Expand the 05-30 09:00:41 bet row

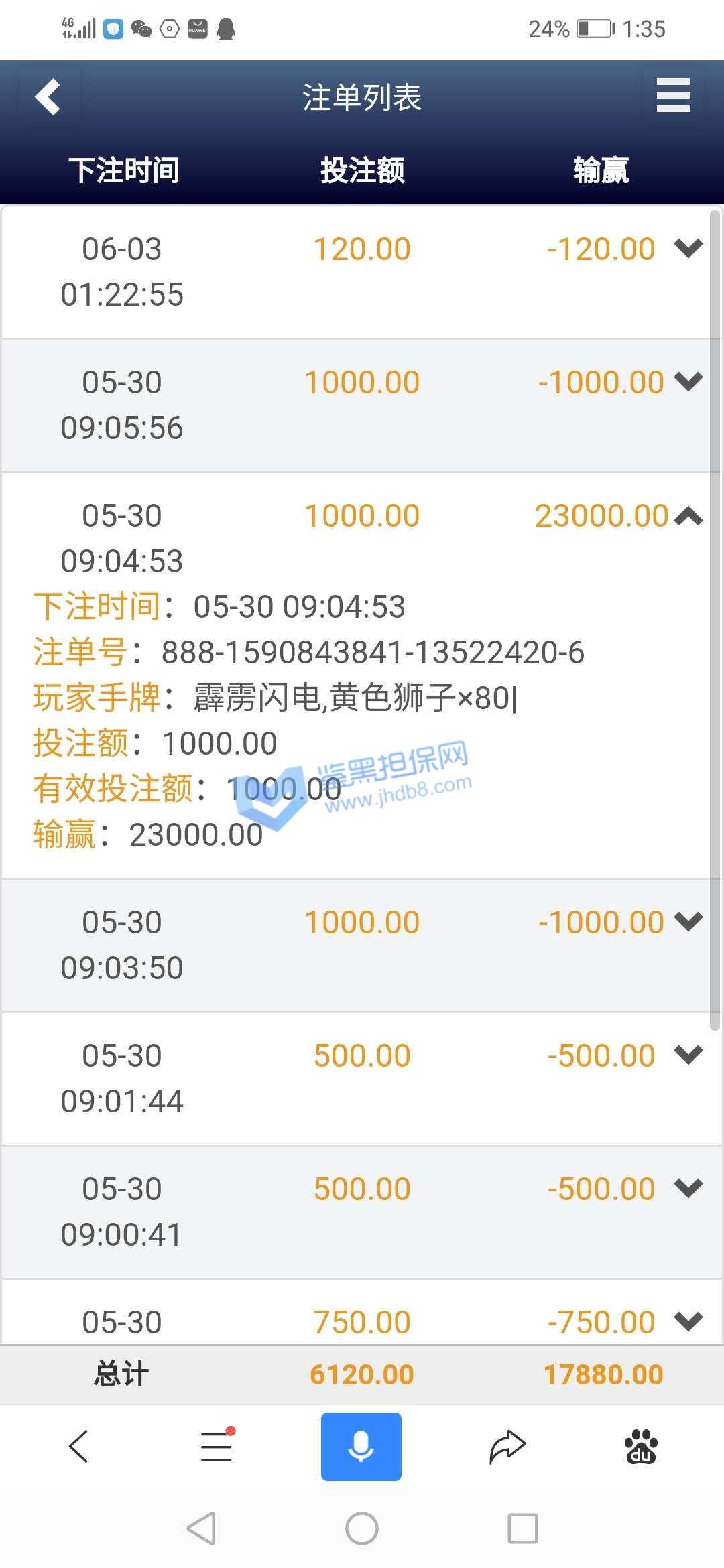coord(688,1189)
